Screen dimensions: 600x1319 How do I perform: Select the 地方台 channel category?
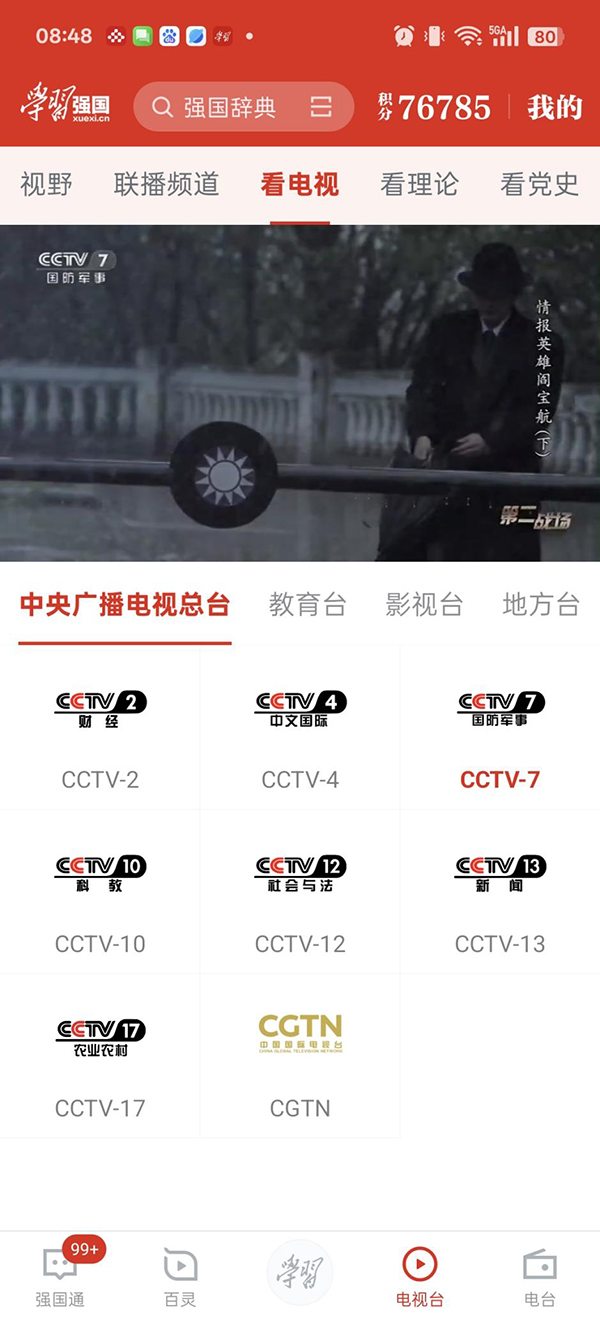pos(540,605)
